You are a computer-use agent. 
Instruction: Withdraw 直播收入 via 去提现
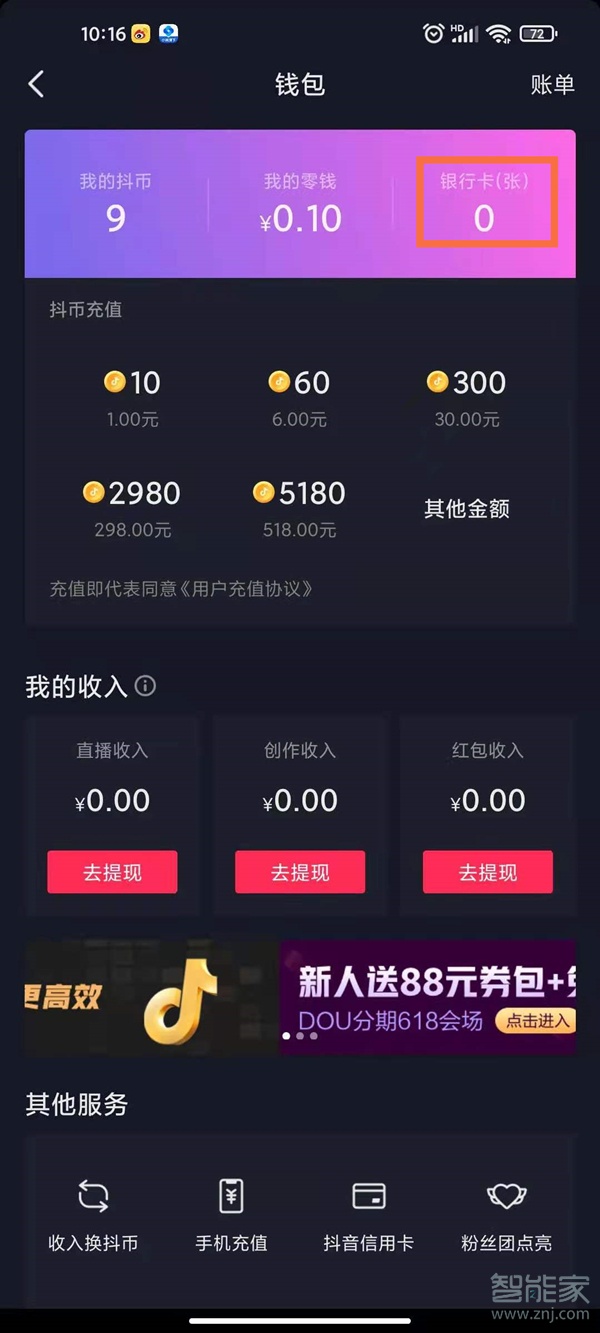click(x=112, y=872)
